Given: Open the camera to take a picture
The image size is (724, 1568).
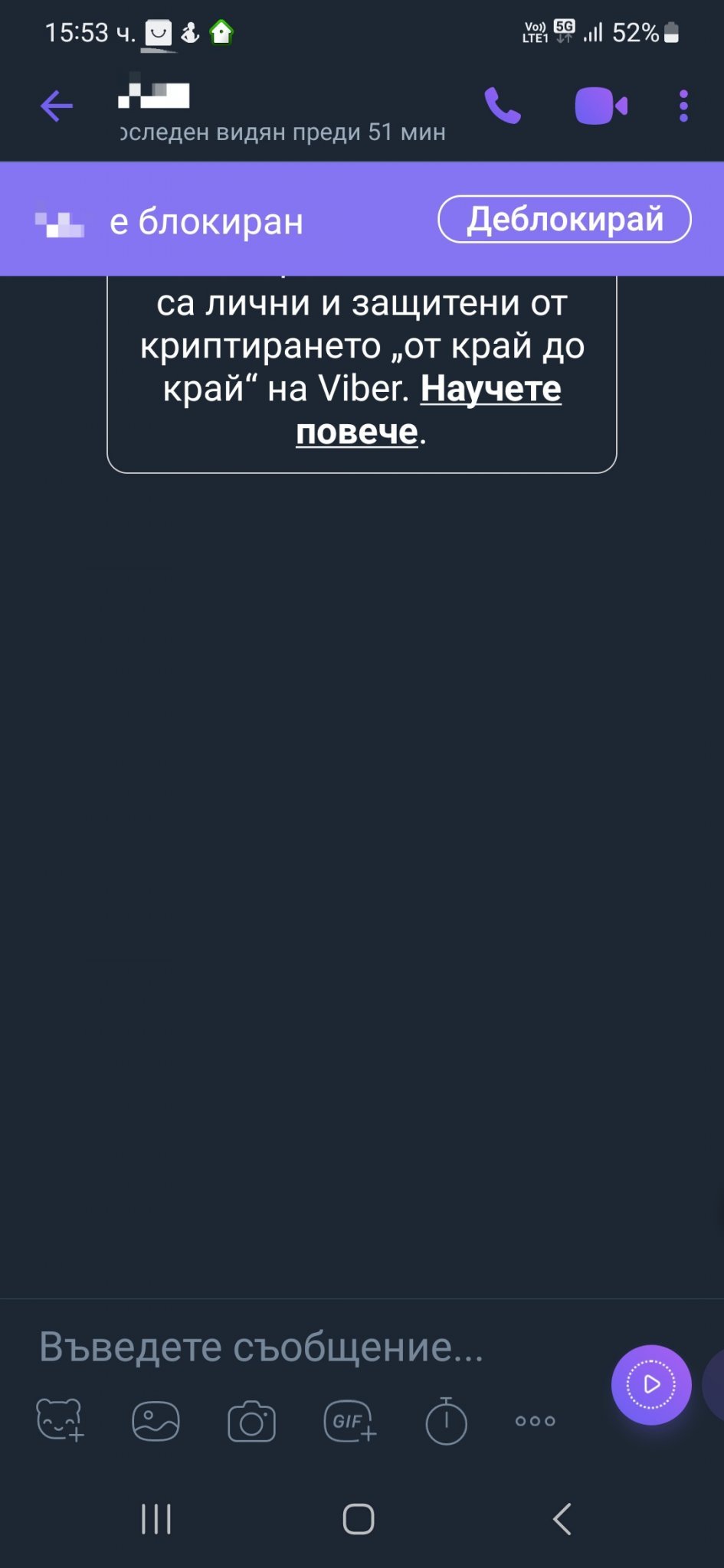Looking at the screenshot, I should [x=251, y=1422].
